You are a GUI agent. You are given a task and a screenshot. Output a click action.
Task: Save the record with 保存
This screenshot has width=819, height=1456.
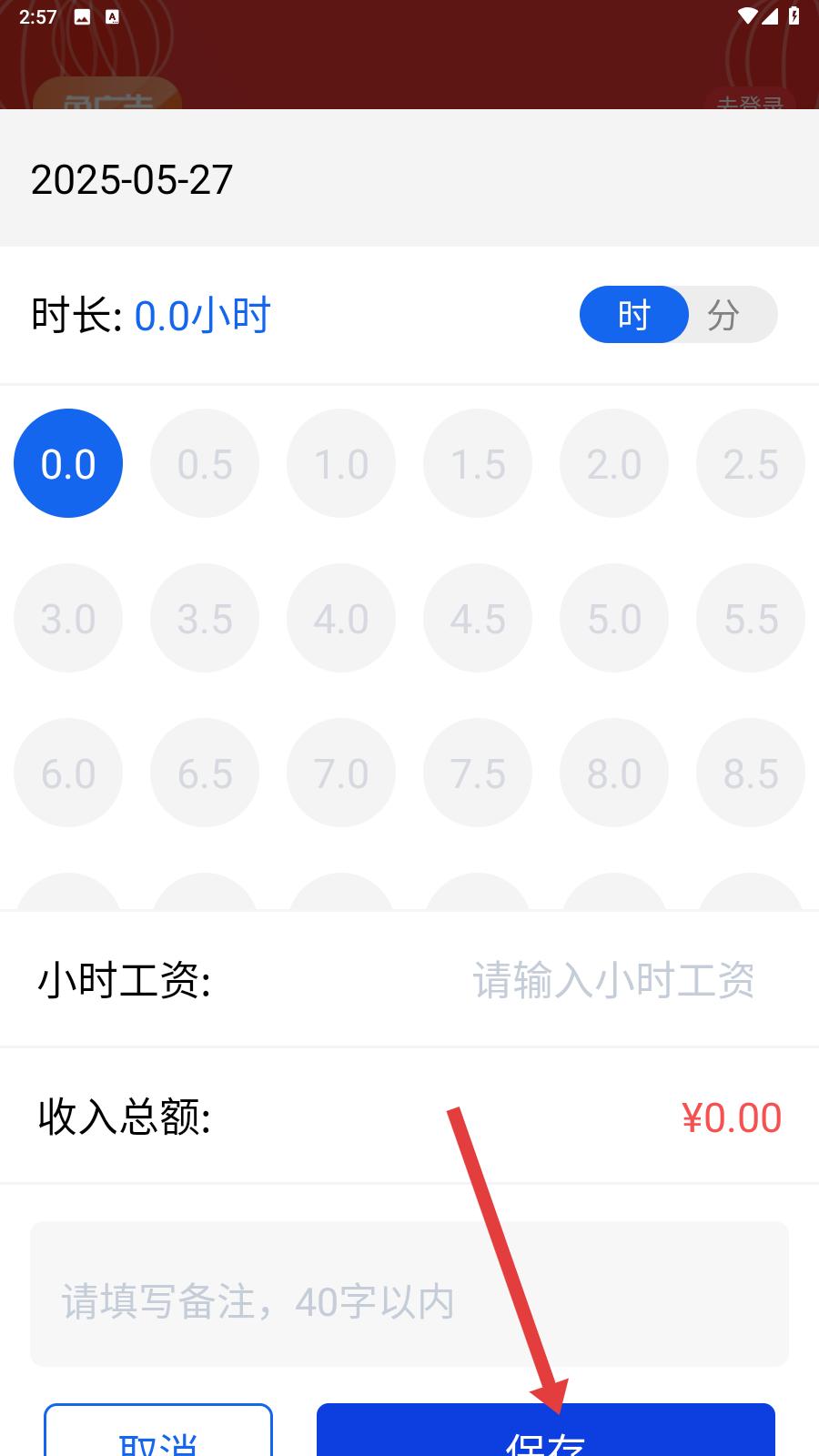[x=546, y=1431]
